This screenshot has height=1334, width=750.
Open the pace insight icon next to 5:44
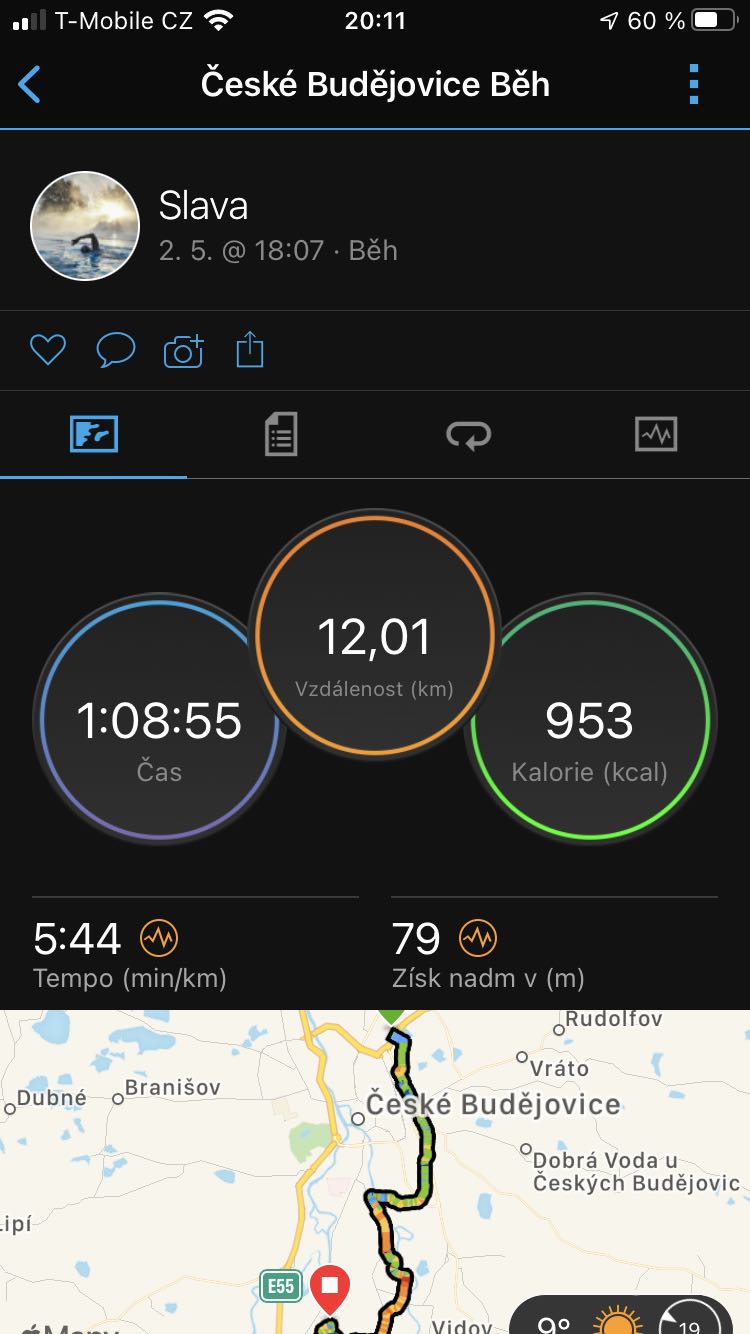tap(158, 938)
